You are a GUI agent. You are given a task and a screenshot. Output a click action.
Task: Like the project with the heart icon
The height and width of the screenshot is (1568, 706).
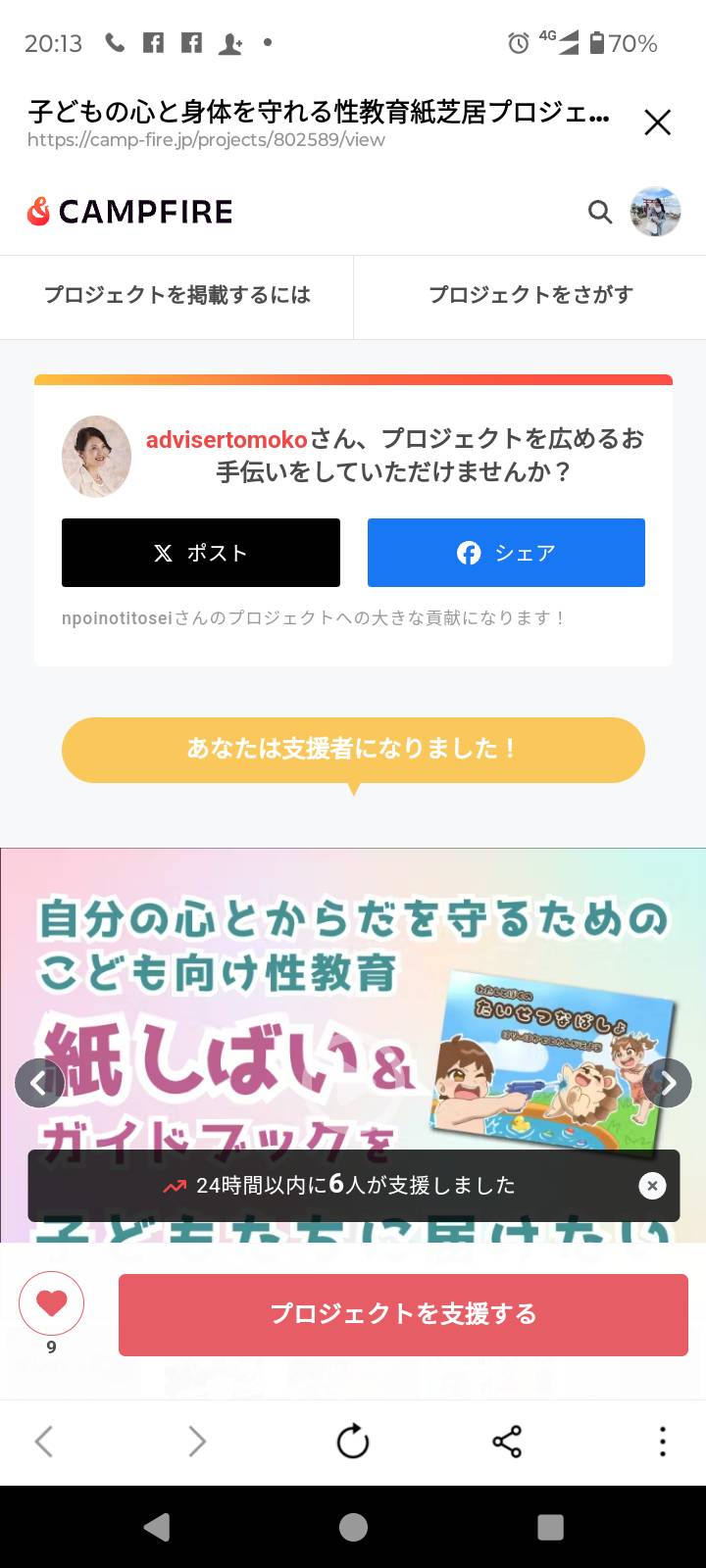[x=52, y=1303]
